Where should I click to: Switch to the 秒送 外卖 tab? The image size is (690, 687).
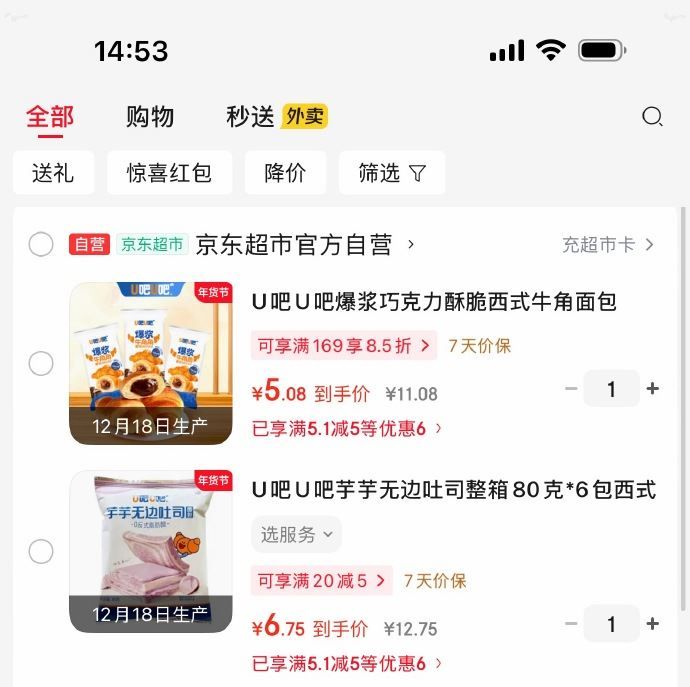pyautogui.click(x=276, y=117)
